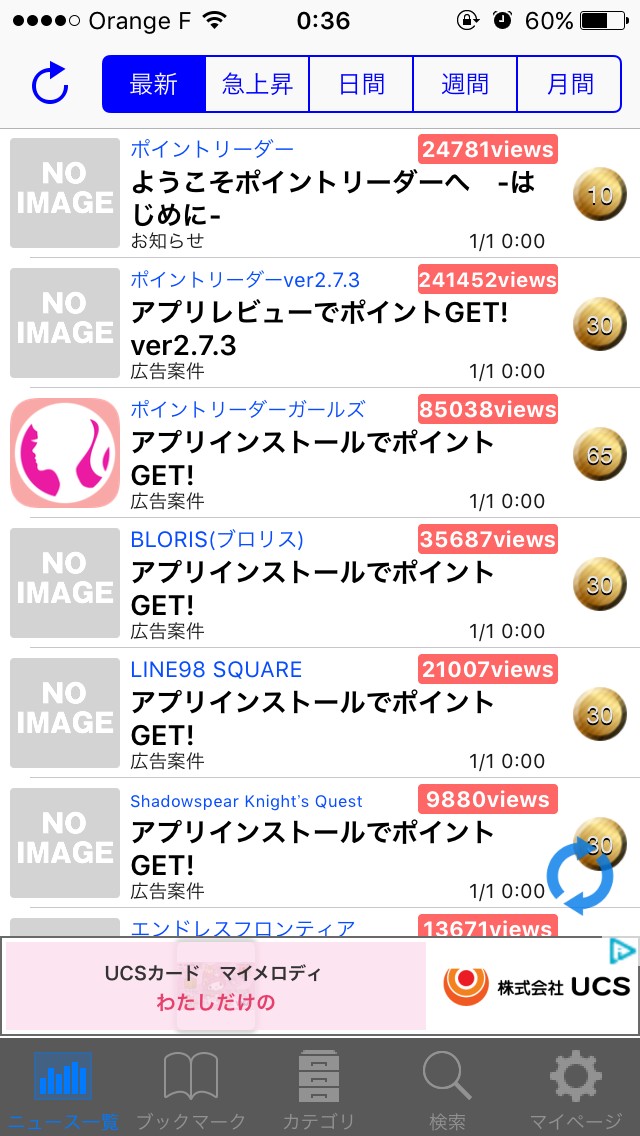Image resolution: width=640 pixels, height=1136 pixels.
Task: Open the AdChoices icon on the ad
Action: 622,951
